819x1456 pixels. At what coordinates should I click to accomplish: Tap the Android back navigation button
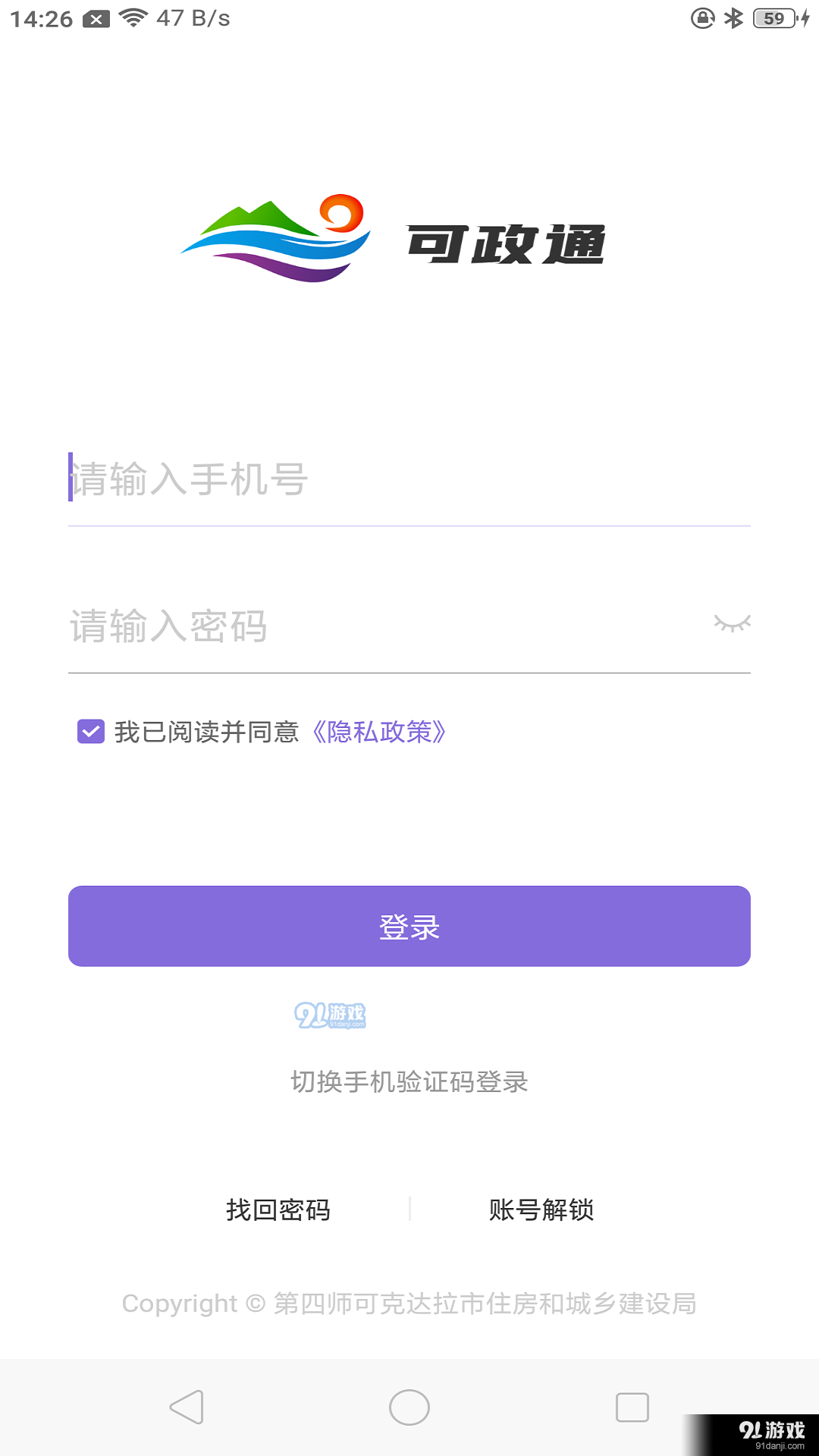[x=188, y=1407]
